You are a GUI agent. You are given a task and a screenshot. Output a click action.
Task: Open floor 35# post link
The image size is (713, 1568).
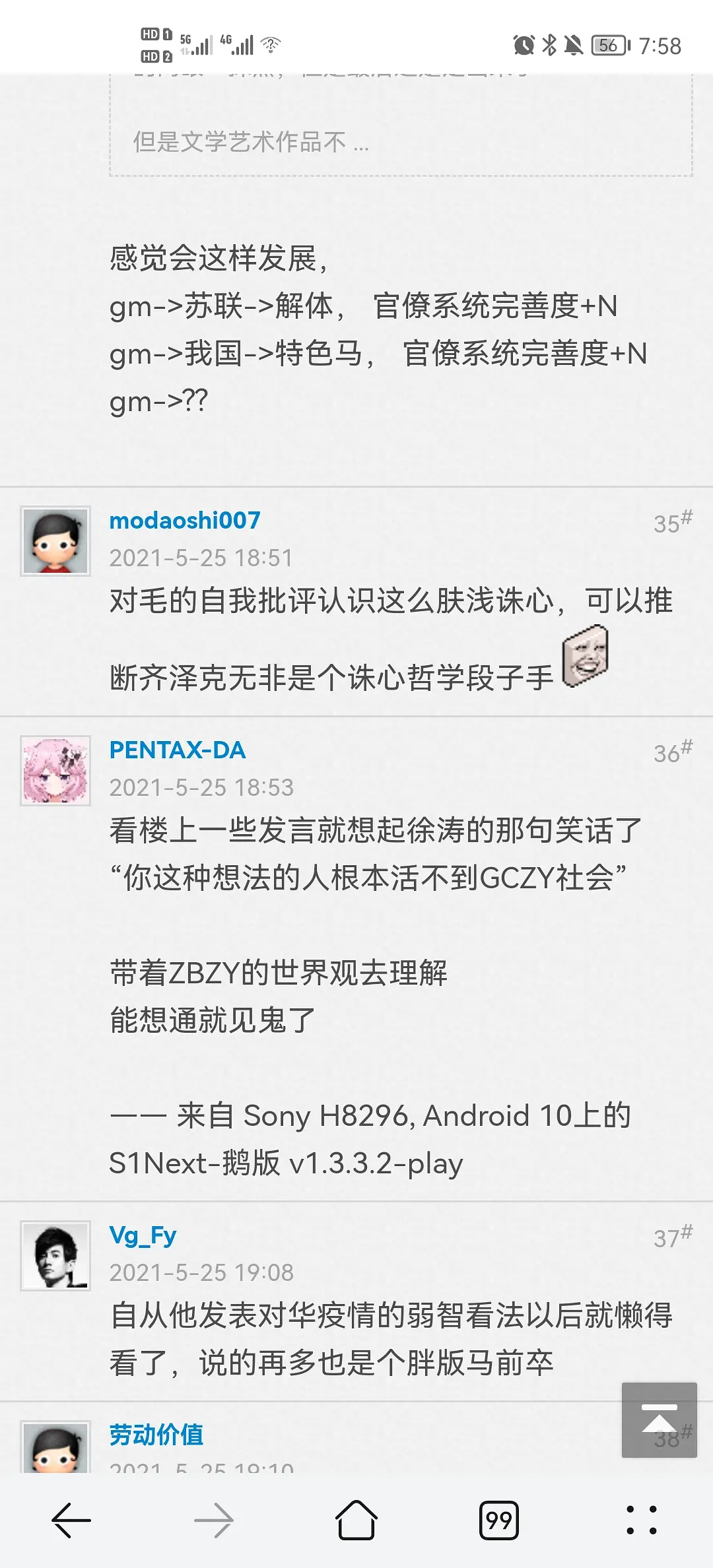click(672, 523)
